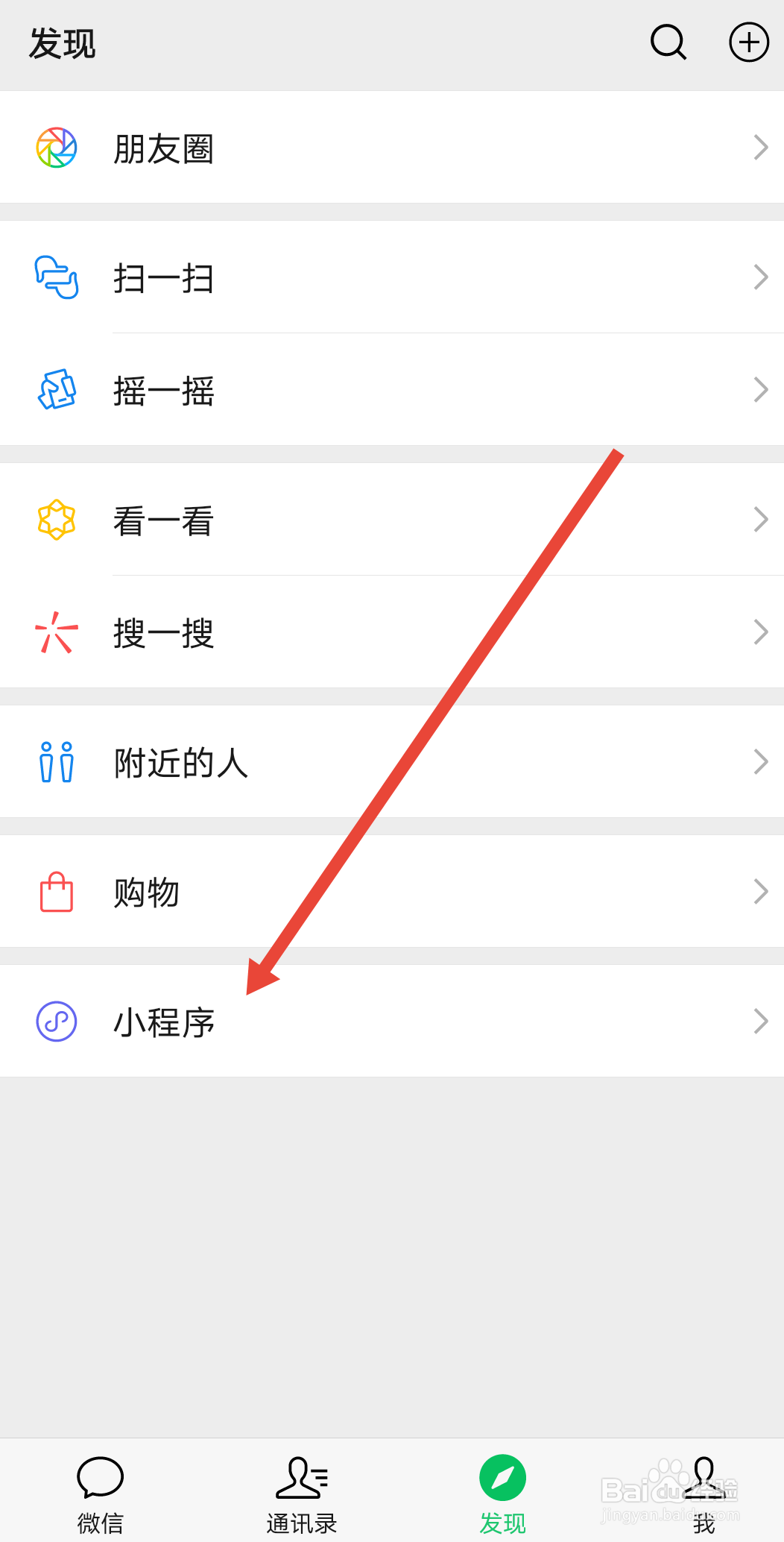Select the Mini Programs (小程序) infinity icon
The width and height of the screenshot is (784, 1542).
click(x=56, y=1021)
